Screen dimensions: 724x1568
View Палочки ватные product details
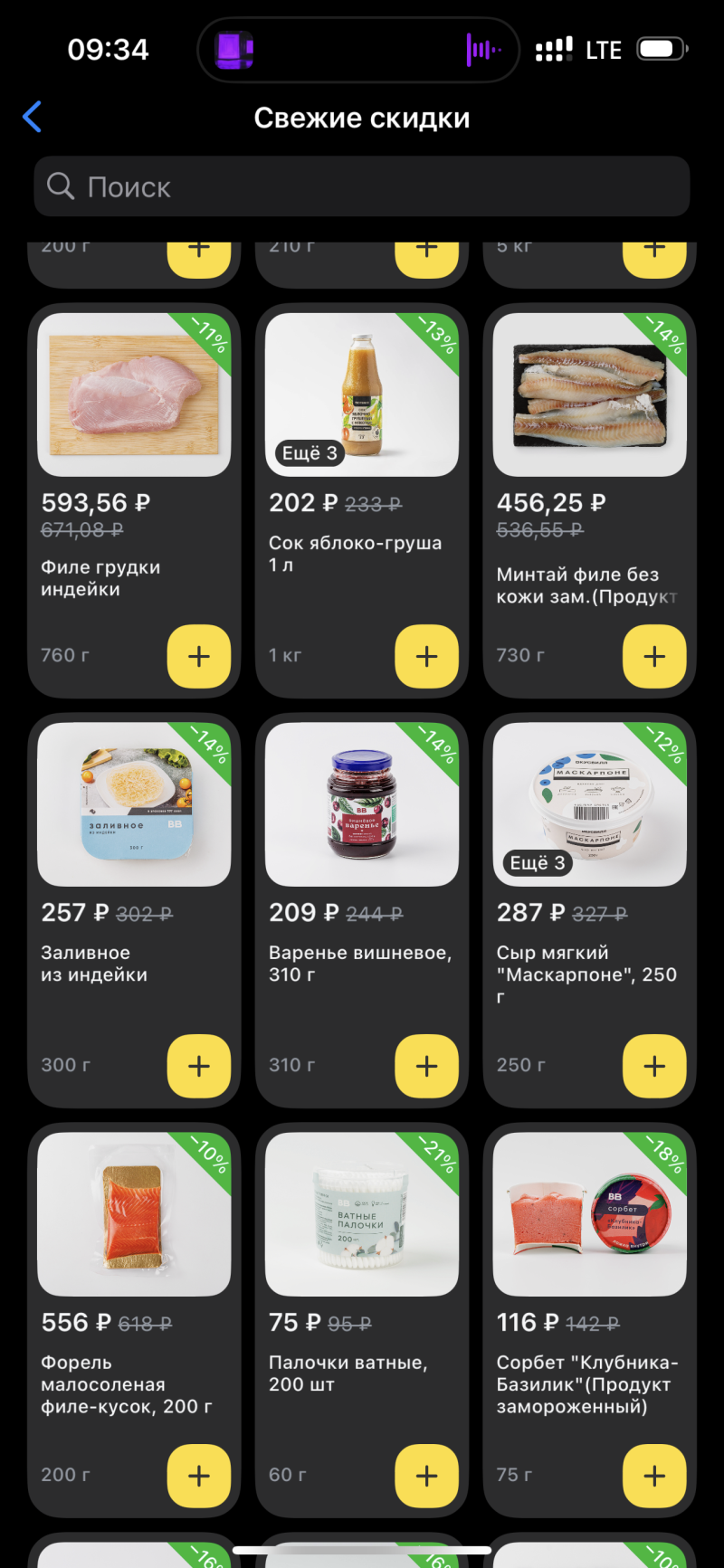(362, 1214)
